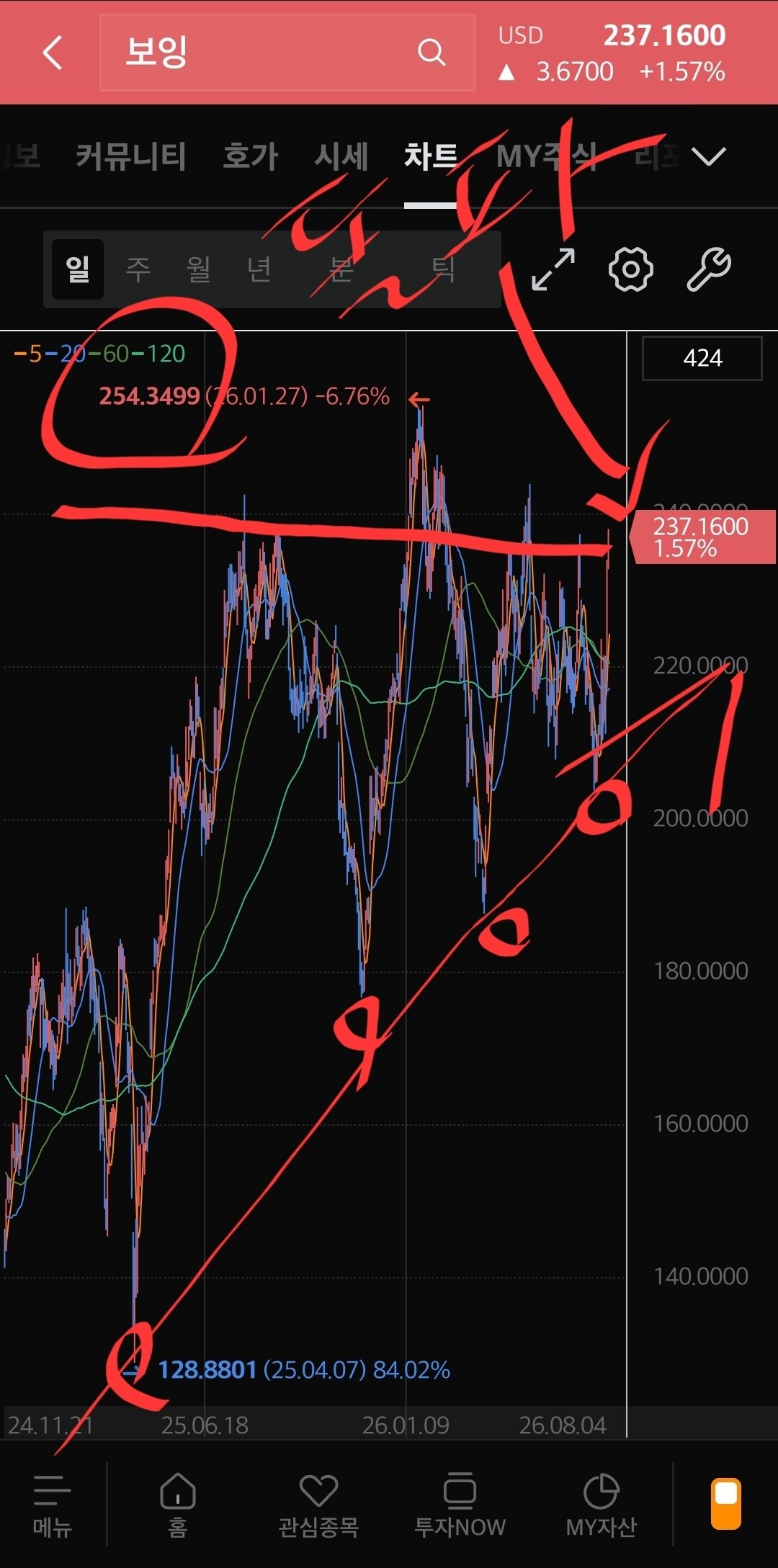Switch chart to 월 monthly period
778x1568 pixels.
pos(199,269)
